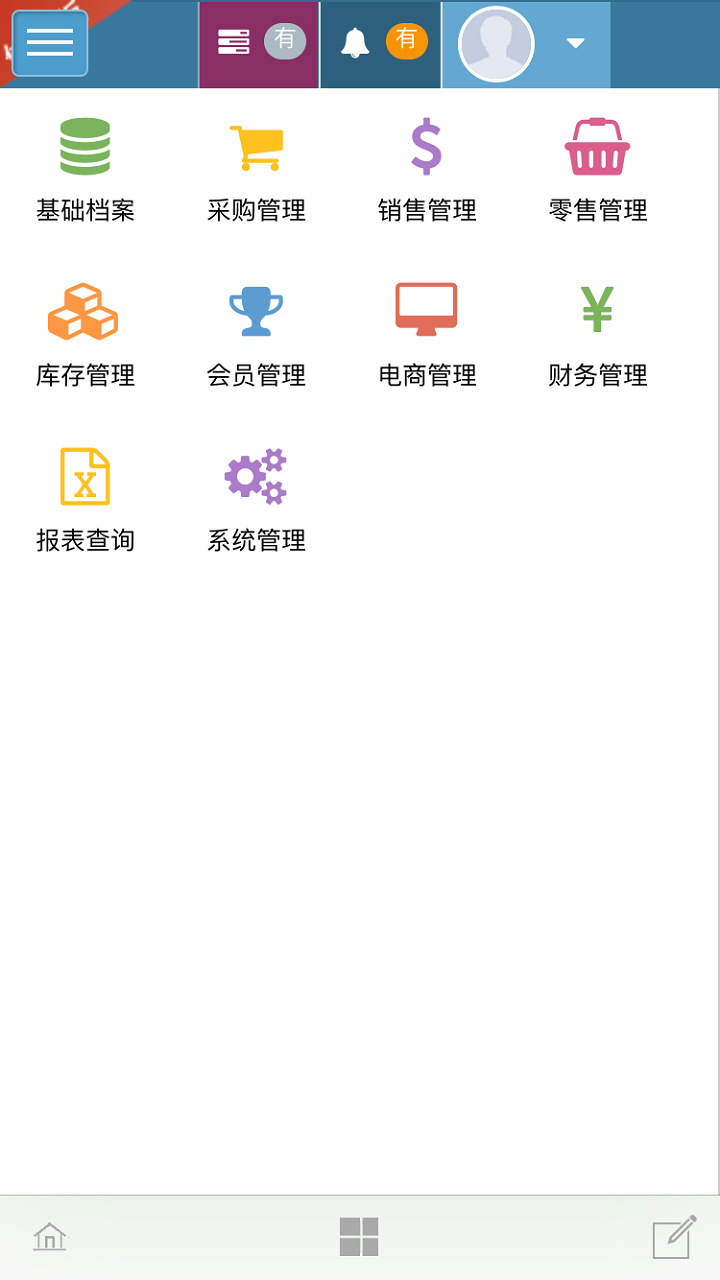Open 销售管理 module
The height and width of the screenshot is (1280, 720).
click(427, 170)
